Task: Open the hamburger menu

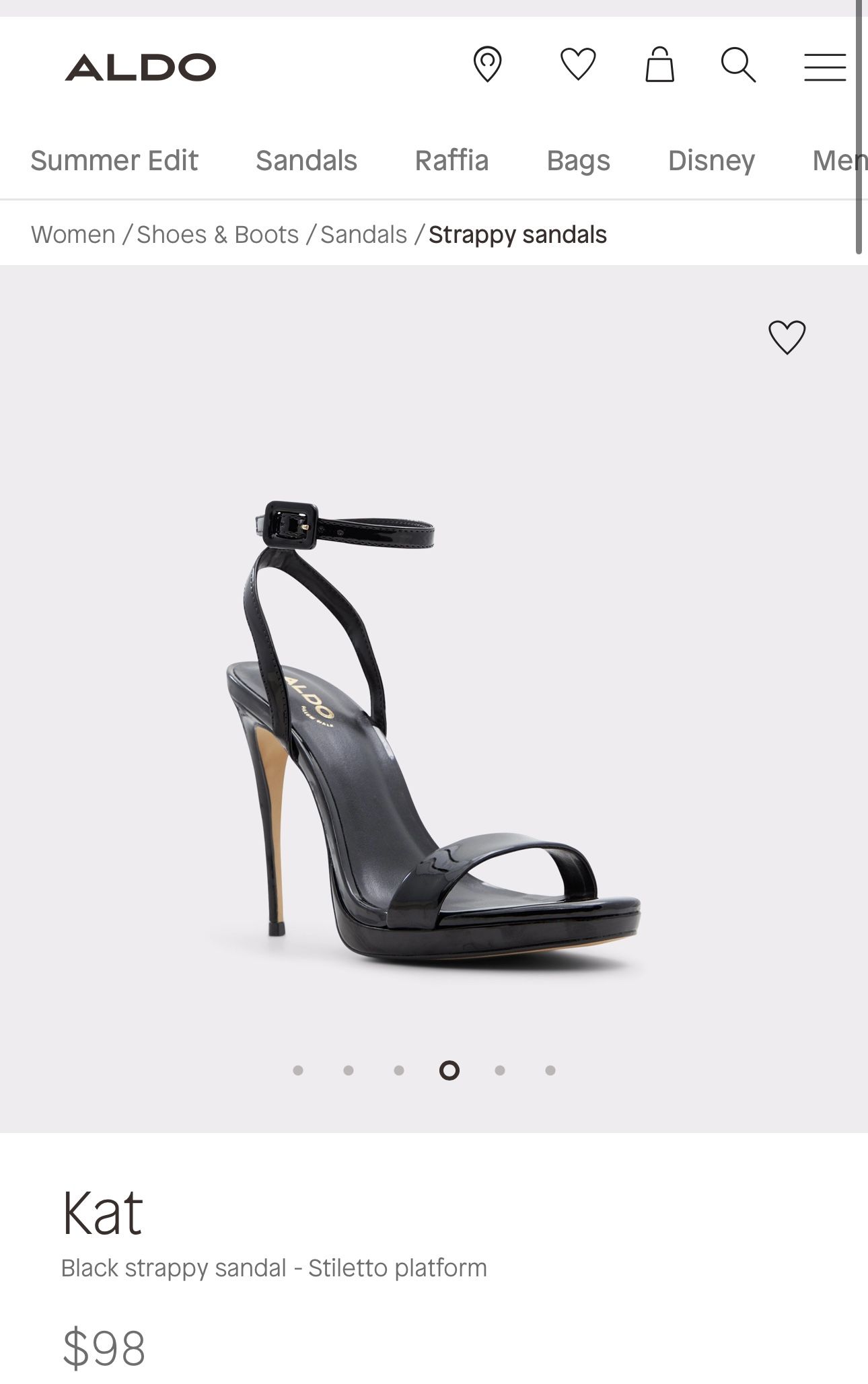Action: tap(824, 67)
